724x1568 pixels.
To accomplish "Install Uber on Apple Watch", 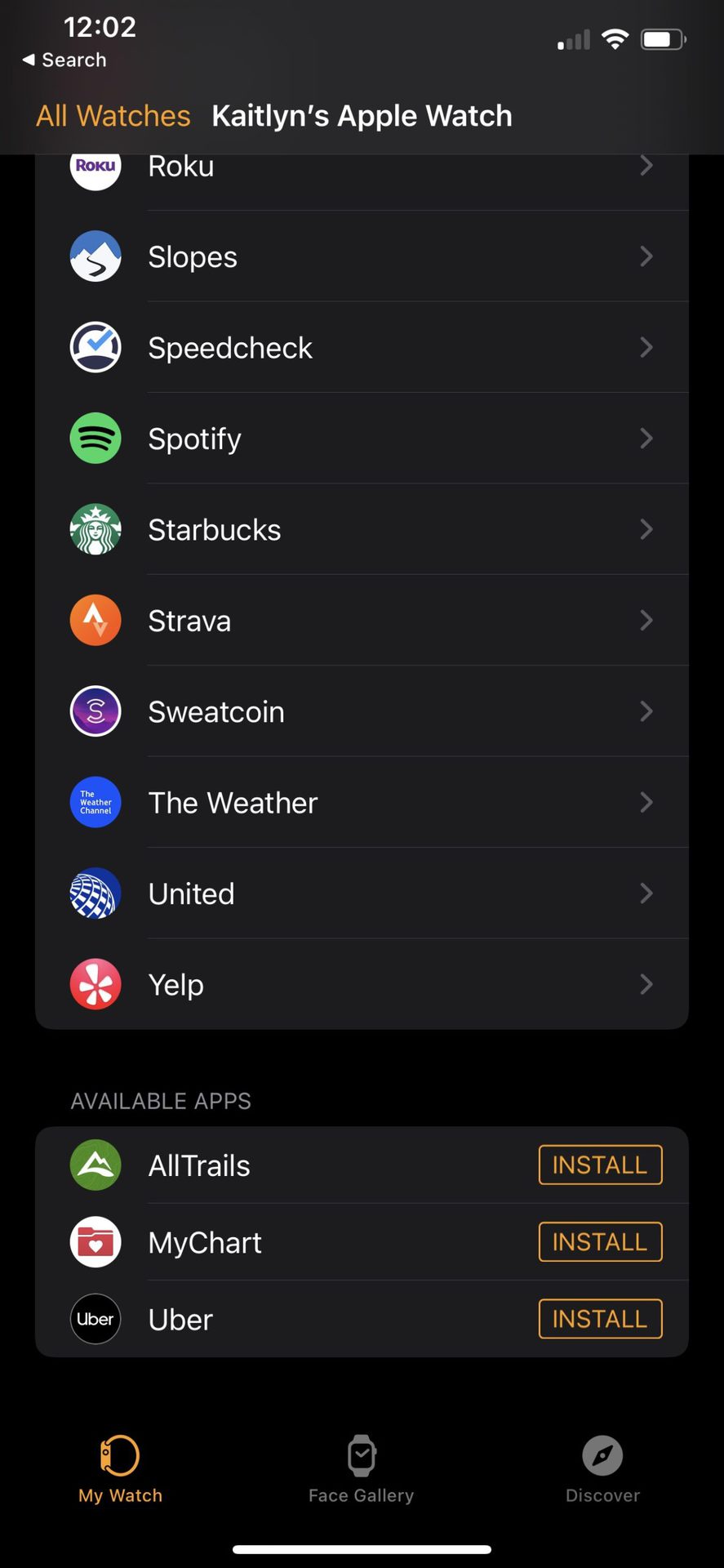I will click(600, 1319).
